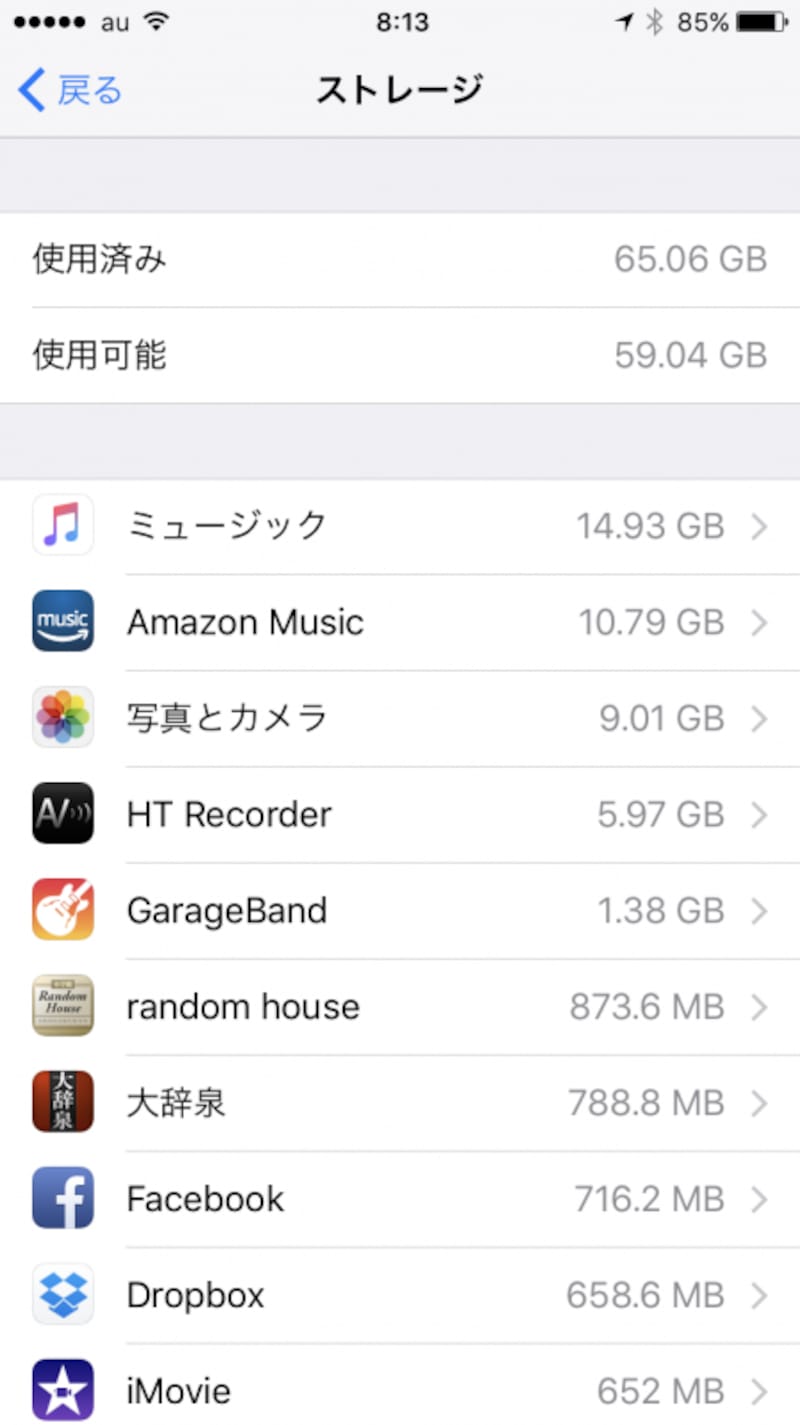
Task: Open the 写真とカメラ (Photos) icon
Action: (62, 717)
